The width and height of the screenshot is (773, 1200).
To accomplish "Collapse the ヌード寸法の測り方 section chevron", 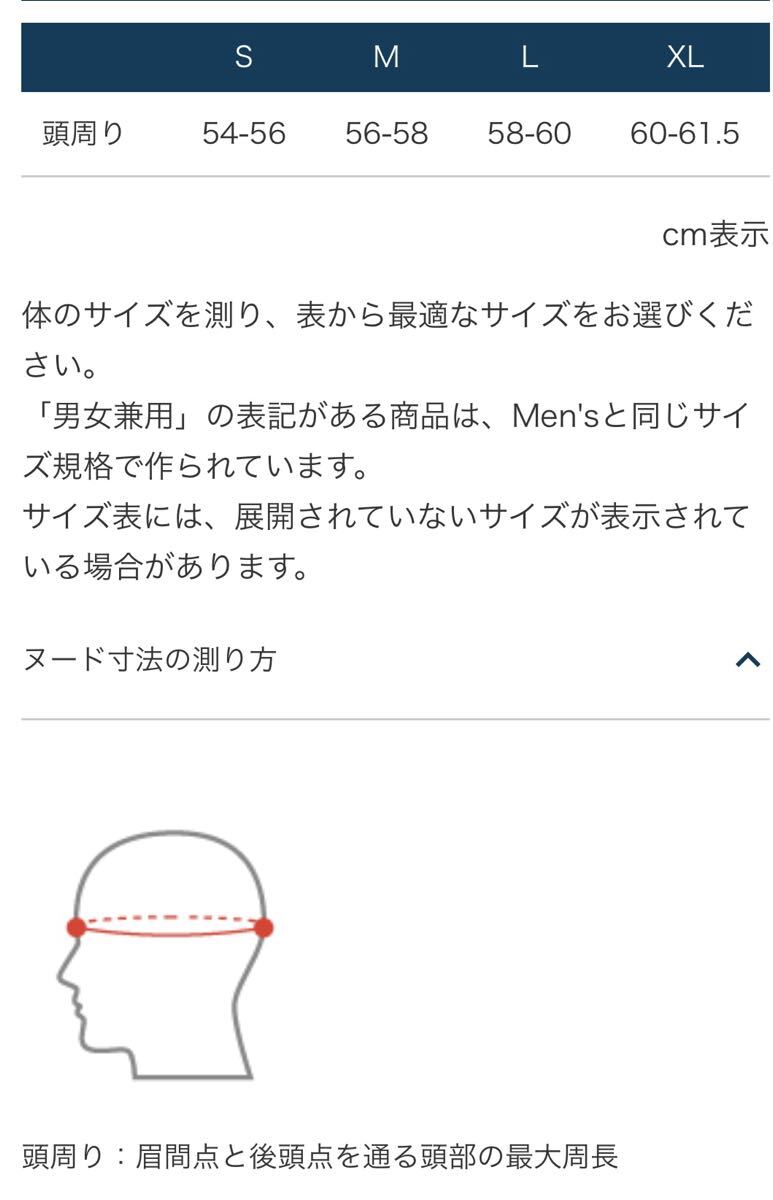I will point(746,658).
